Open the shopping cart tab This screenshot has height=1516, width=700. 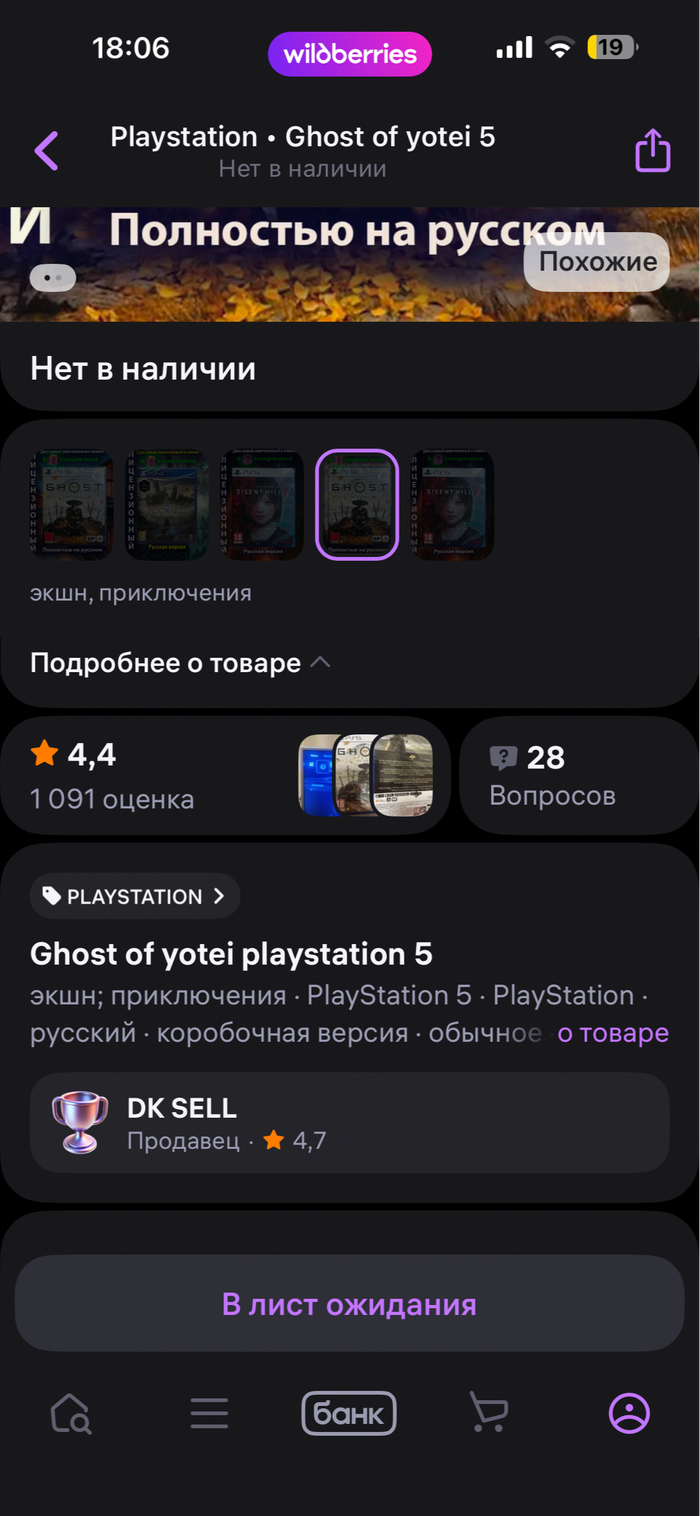(488, 1414)
